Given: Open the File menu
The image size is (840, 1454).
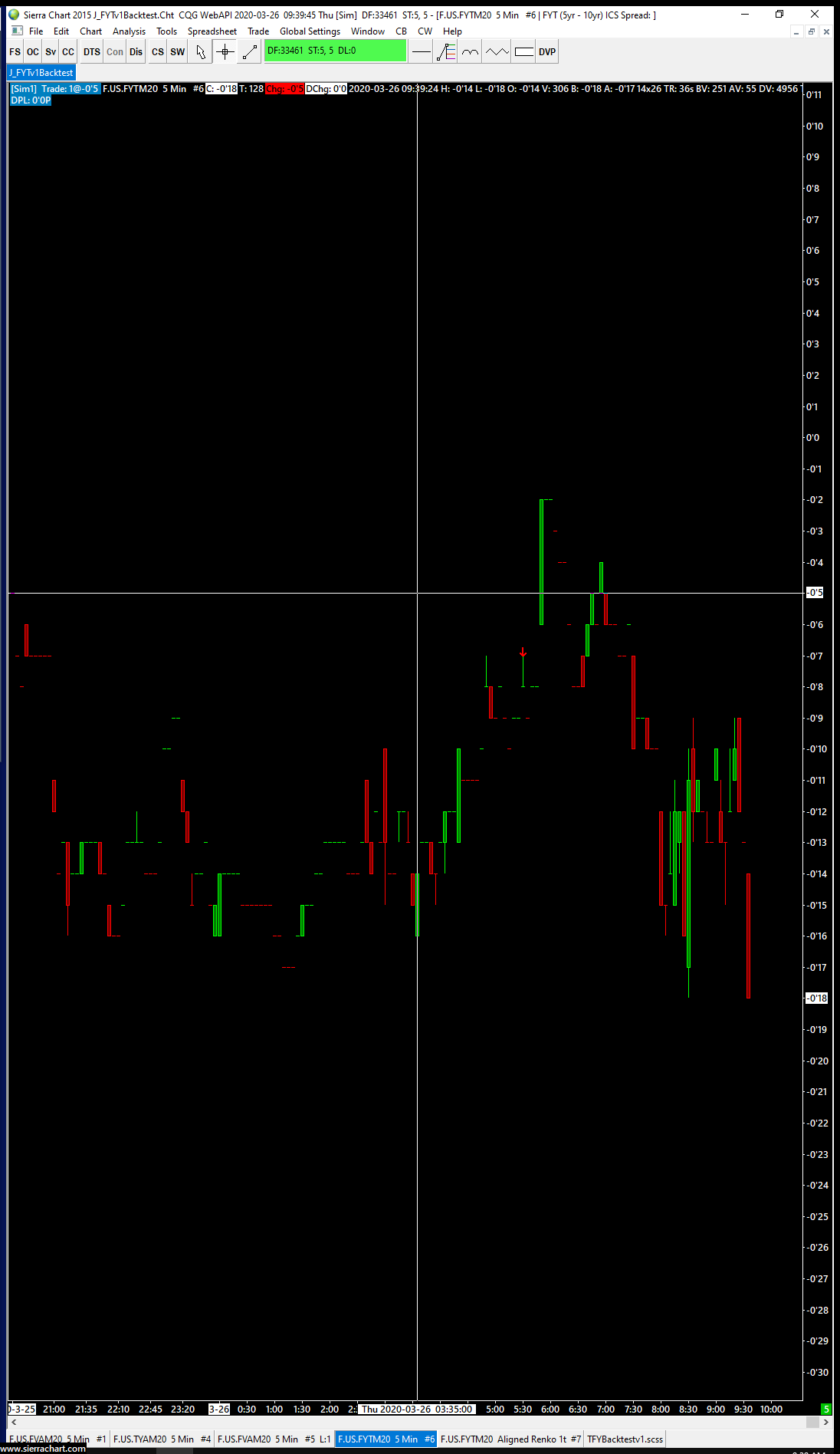Looking at the screenshot, I should [36, 31].
